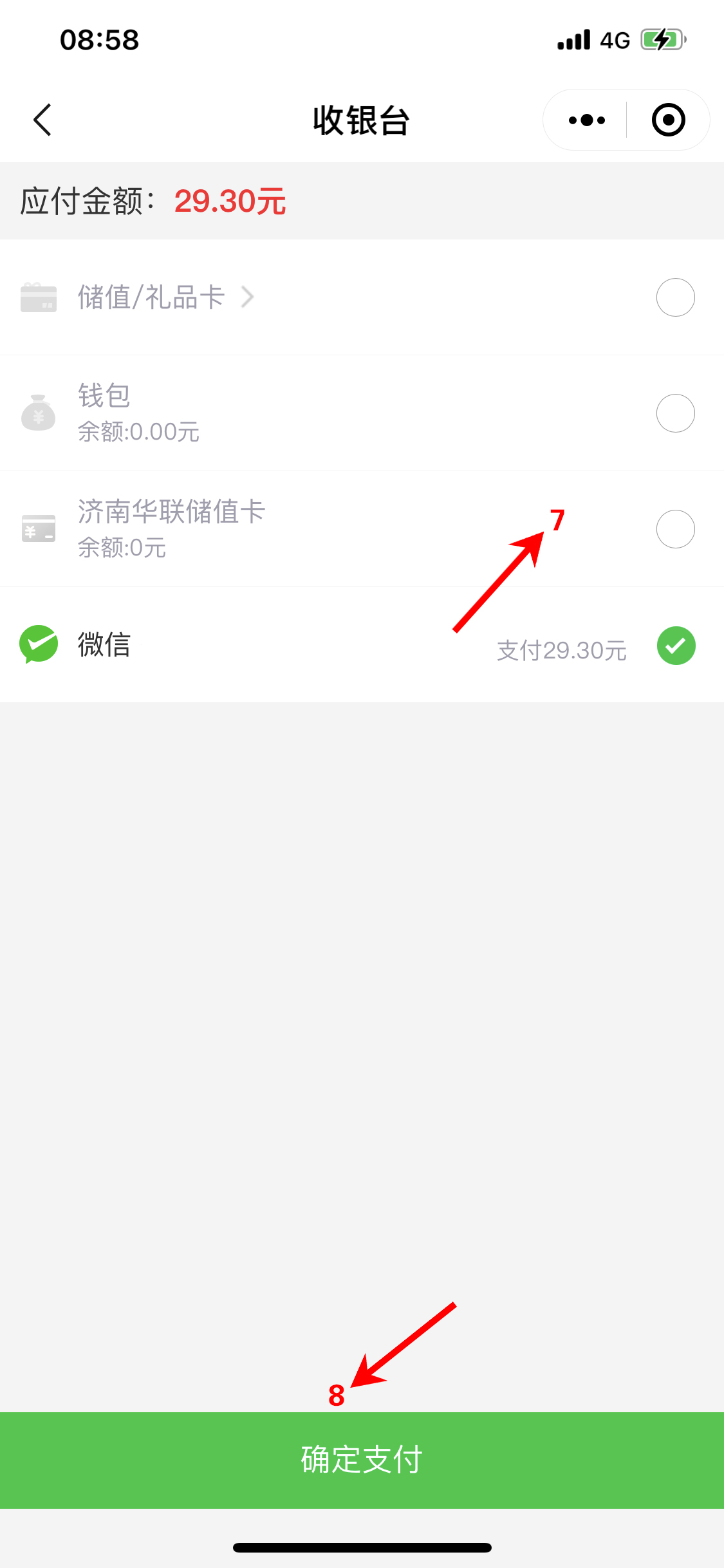Close the mini program with the circle icon

pyautogui.click(x=668, y=120)
